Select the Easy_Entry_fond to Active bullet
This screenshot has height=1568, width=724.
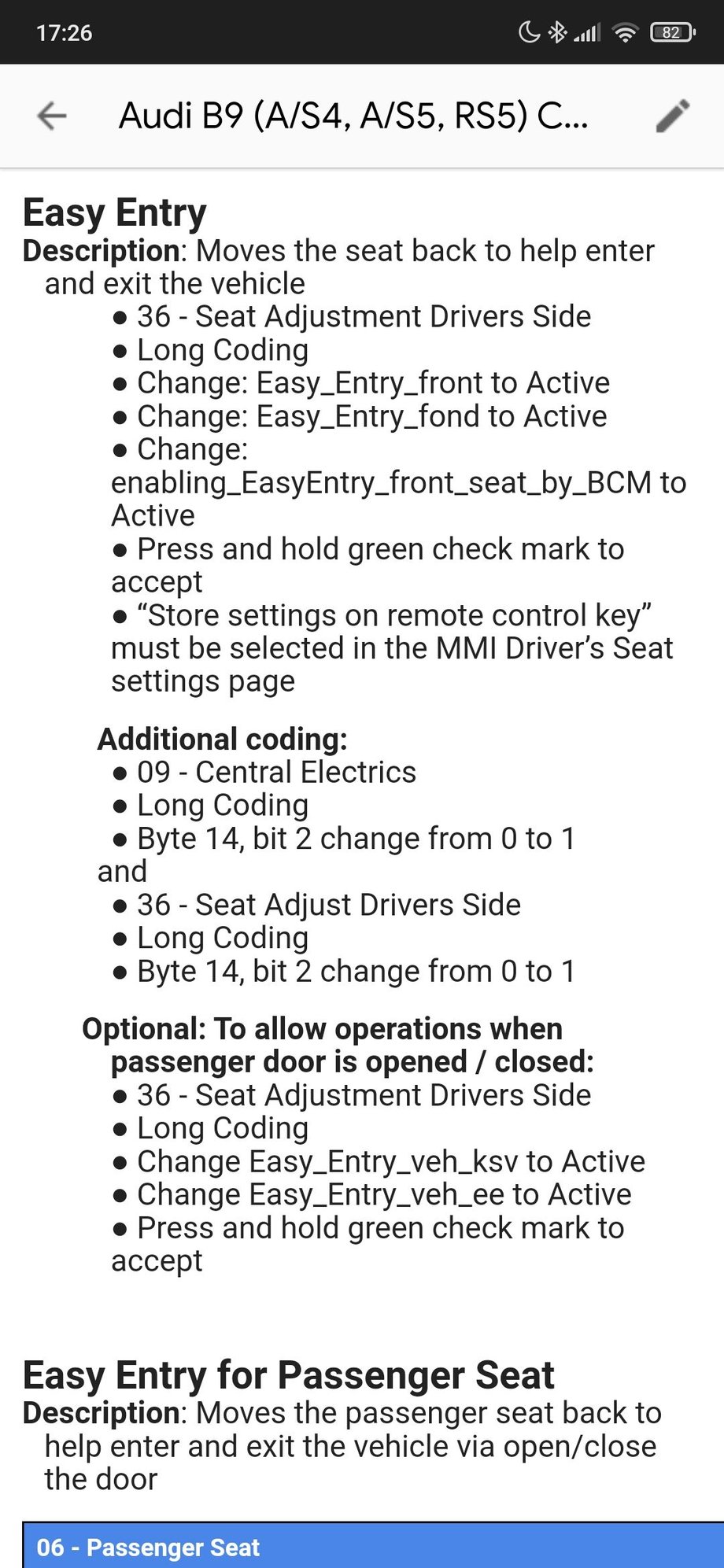point(370,415)
